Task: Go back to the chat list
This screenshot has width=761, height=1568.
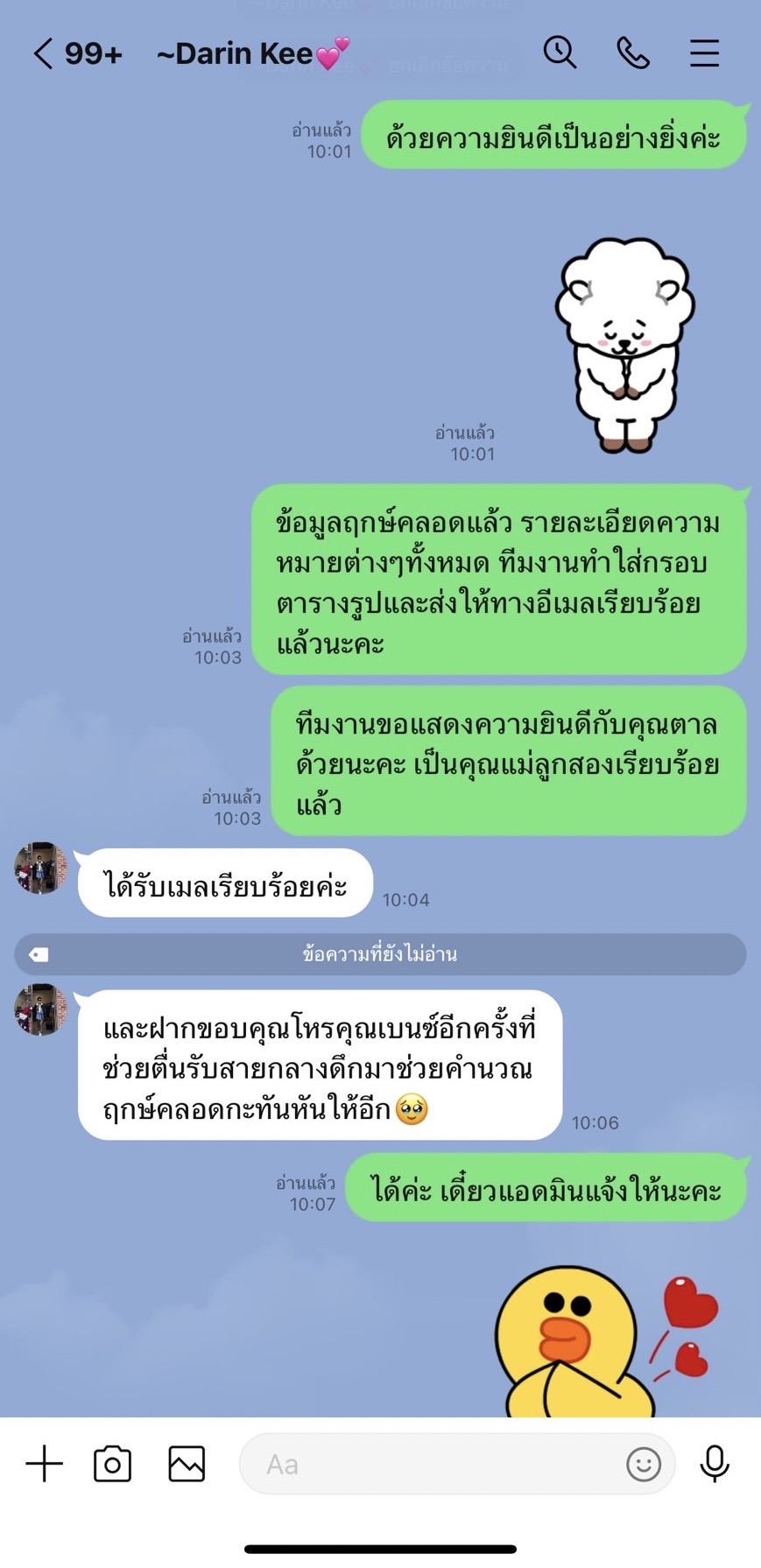Action: pos(44,54)
